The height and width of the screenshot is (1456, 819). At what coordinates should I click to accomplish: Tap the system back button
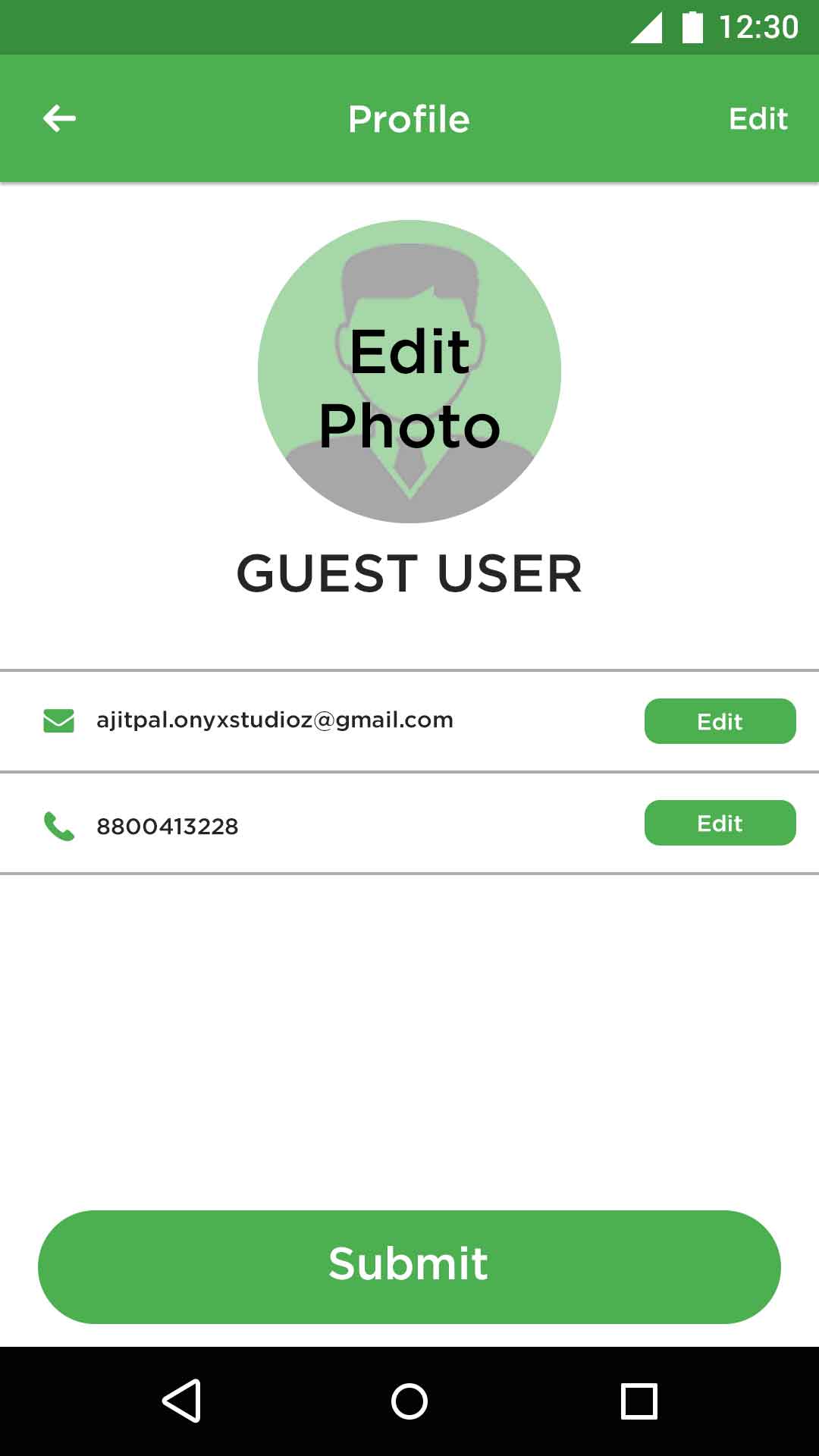(x=182, y=1401)
